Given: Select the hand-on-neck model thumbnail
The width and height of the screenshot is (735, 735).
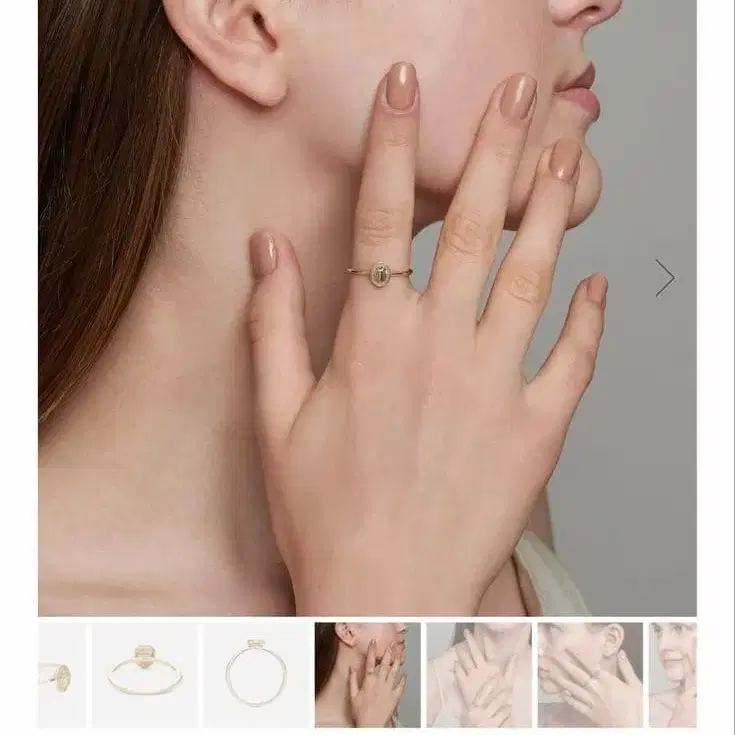Looking at the screenshot, I should point(367,675).
